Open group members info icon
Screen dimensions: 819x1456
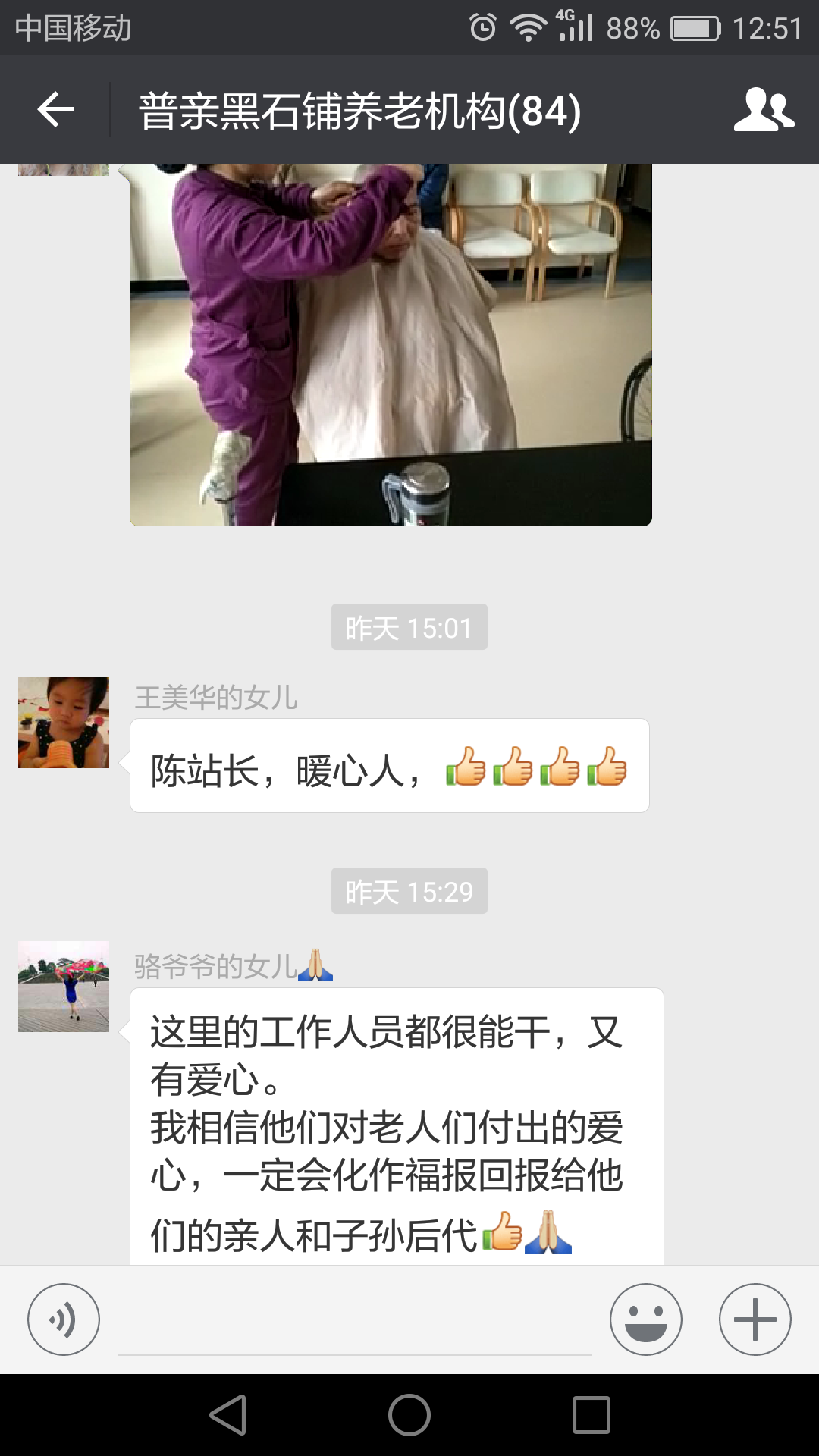click(764, 110)
